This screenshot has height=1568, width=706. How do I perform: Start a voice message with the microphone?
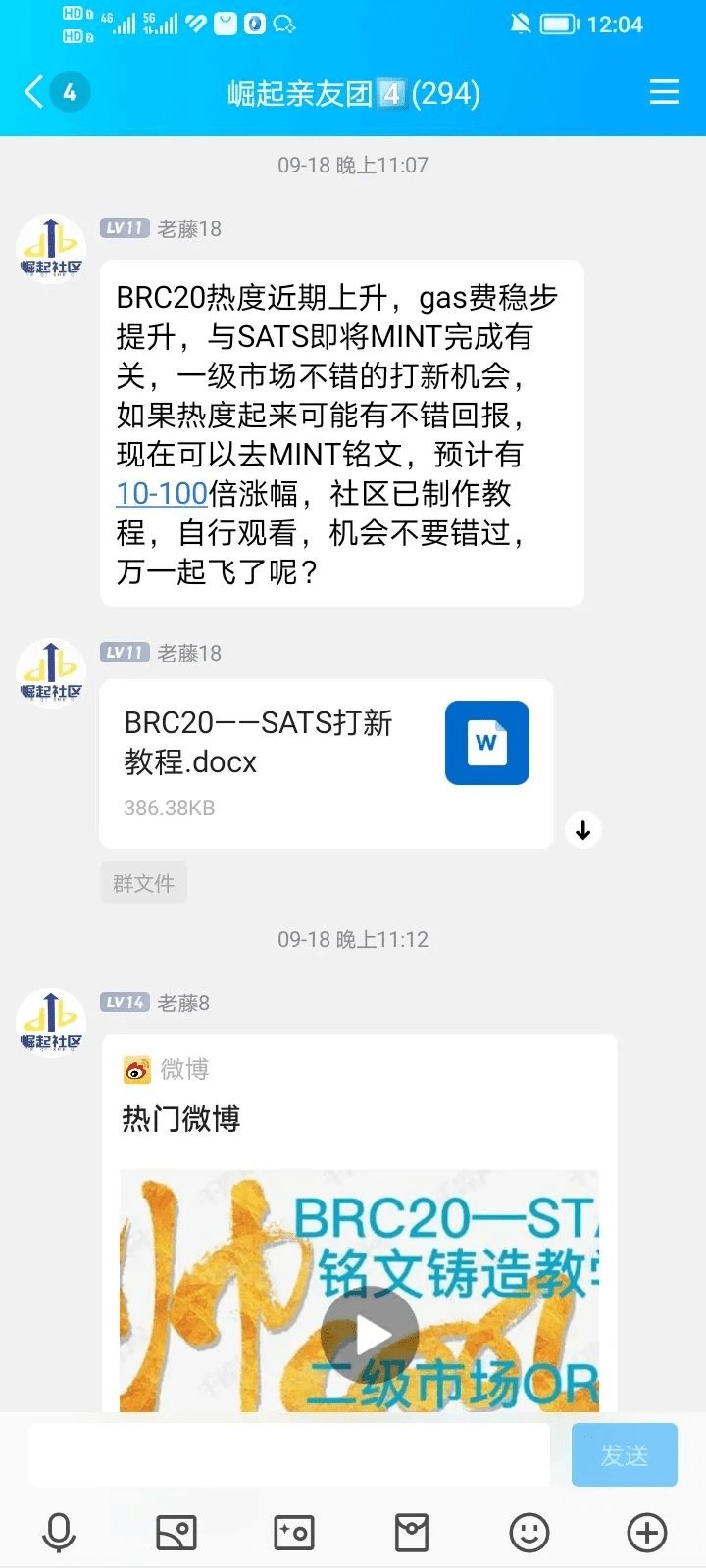tap(59, 1533)
